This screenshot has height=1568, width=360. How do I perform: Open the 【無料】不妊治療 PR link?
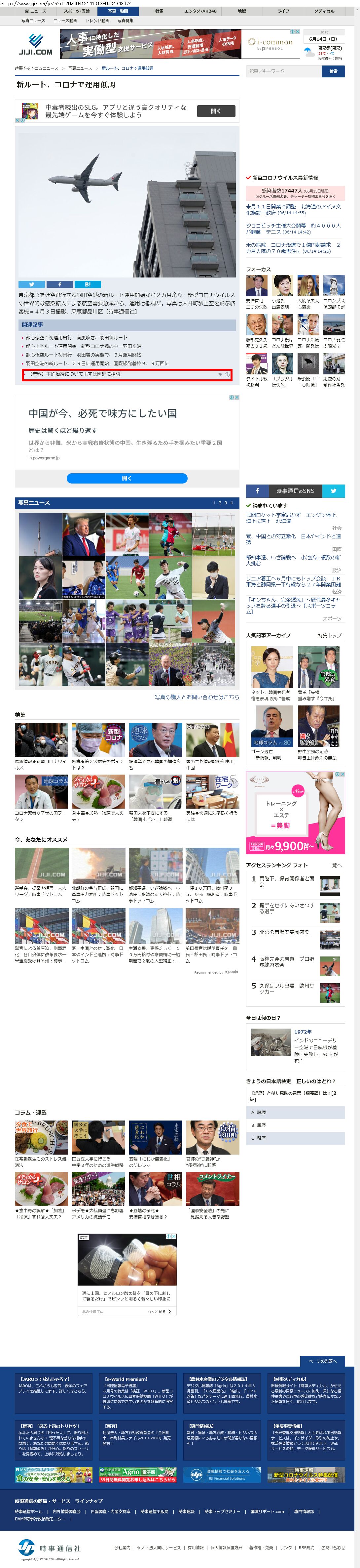(x=75, y=374)
